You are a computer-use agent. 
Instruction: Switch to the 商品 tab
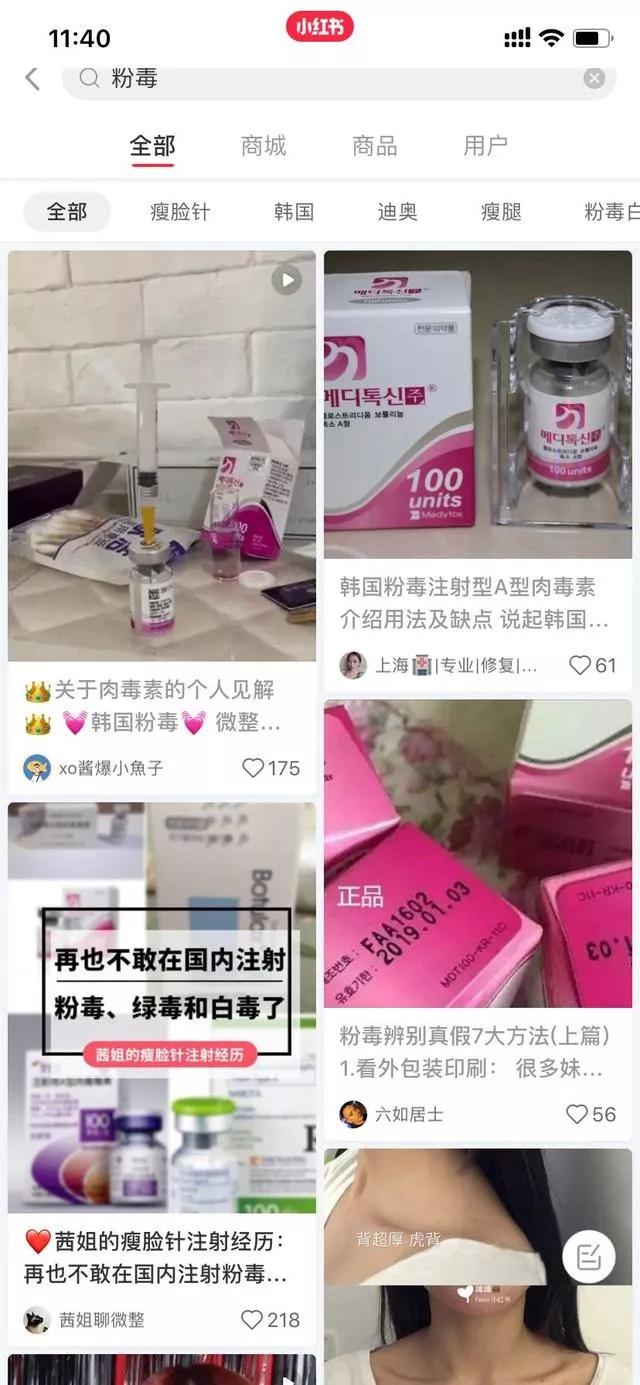[375, 146]
